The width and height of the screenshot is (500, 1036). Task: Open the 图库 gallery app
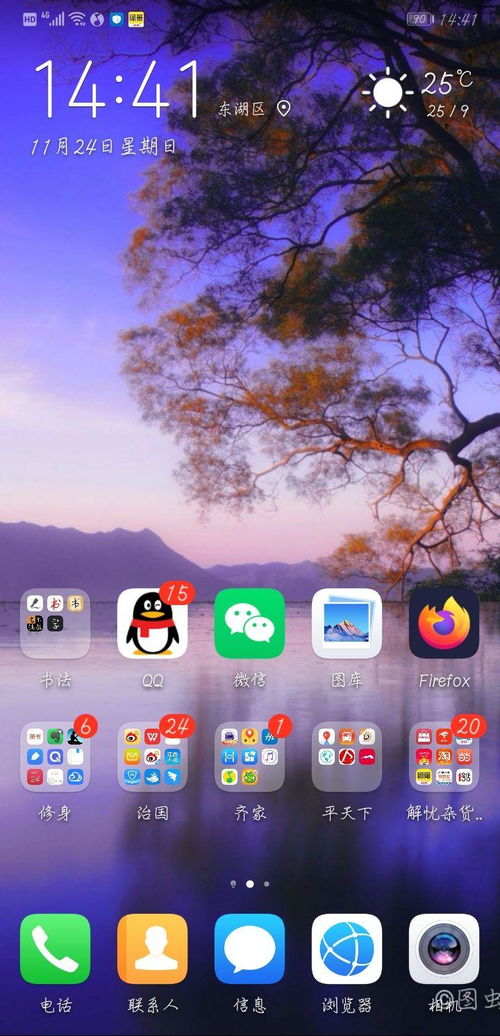click(x=347, y=623)
